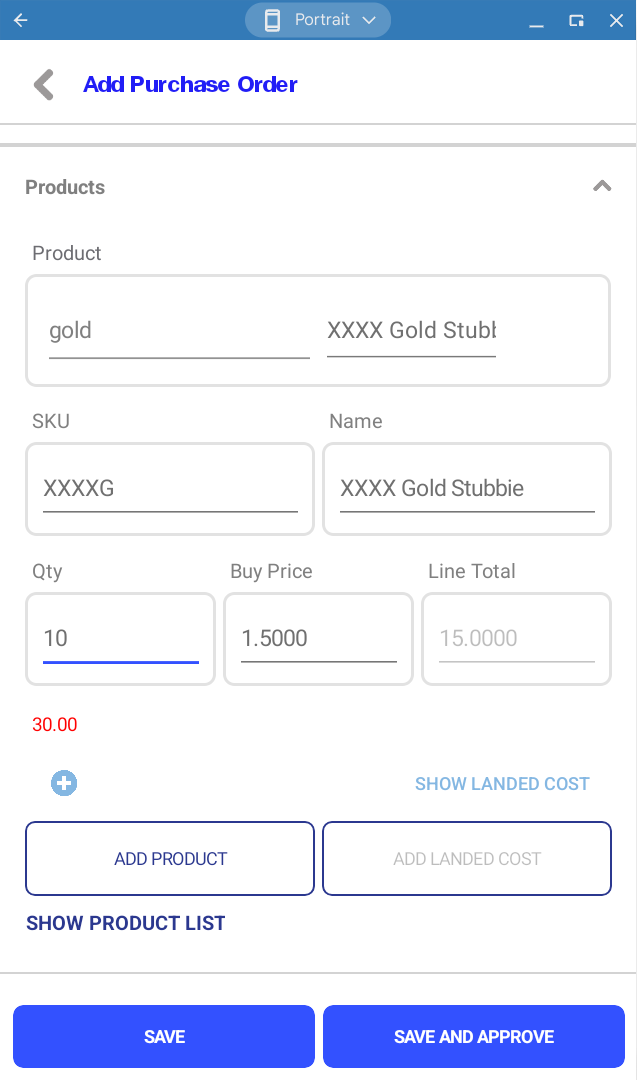The width and height of the screenshot is (637, 1080).
Task: Collapse the Products section
Action: (601, 186)
